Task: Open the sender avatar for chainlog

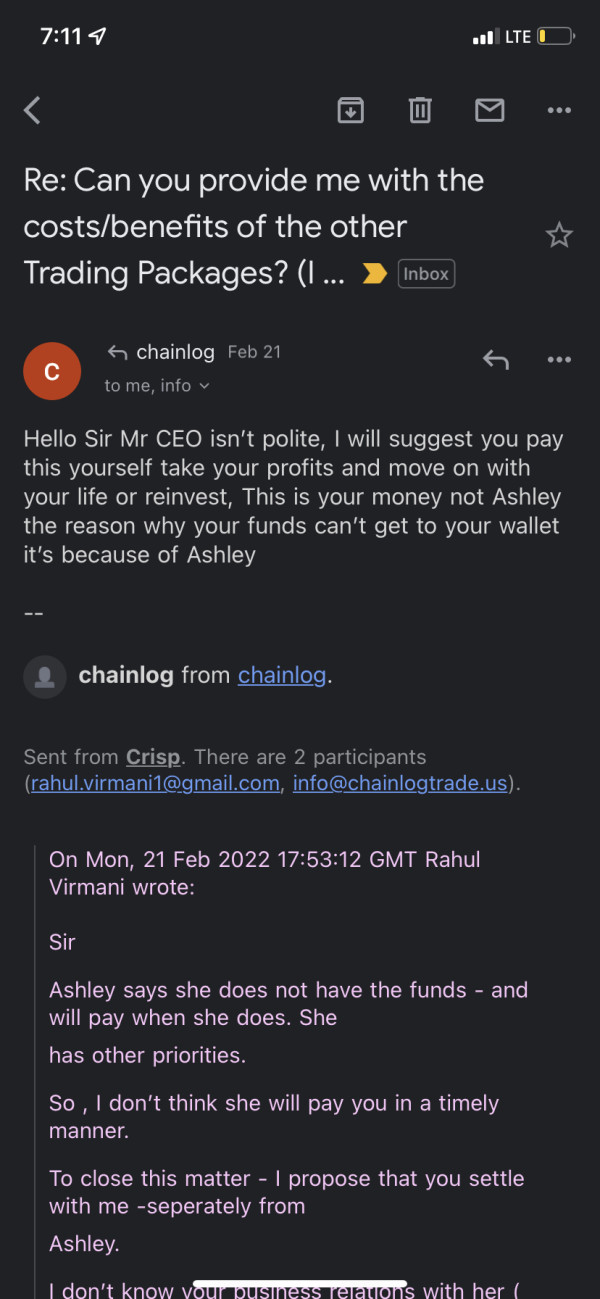Action: coord(52,372)
